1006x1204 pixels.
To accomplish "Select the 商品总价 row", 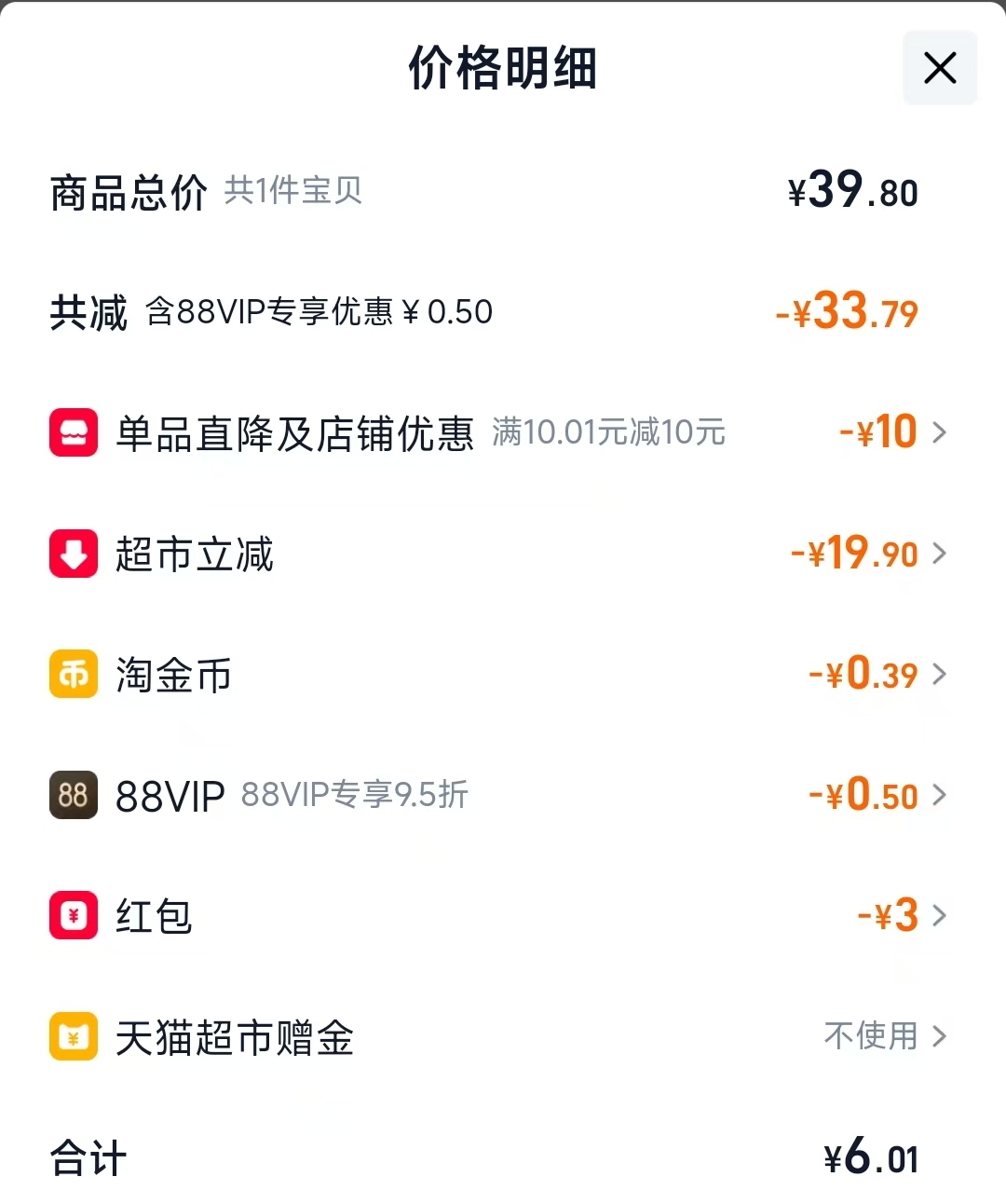I will click(129, 192).
